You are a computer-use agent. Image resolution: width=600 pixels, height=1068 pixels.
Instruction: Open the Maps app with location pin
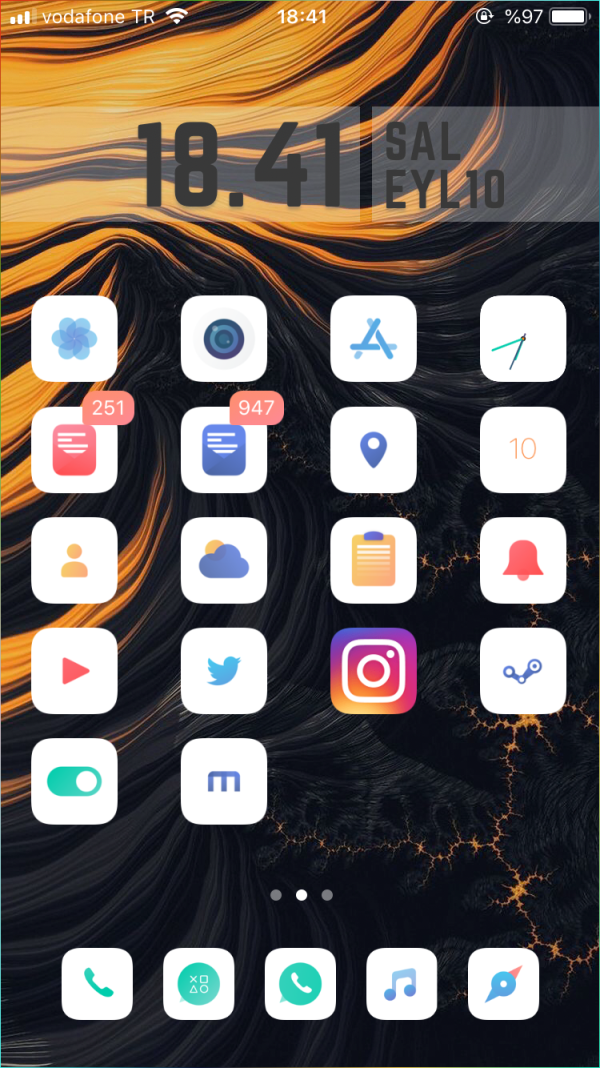[373, 450]
